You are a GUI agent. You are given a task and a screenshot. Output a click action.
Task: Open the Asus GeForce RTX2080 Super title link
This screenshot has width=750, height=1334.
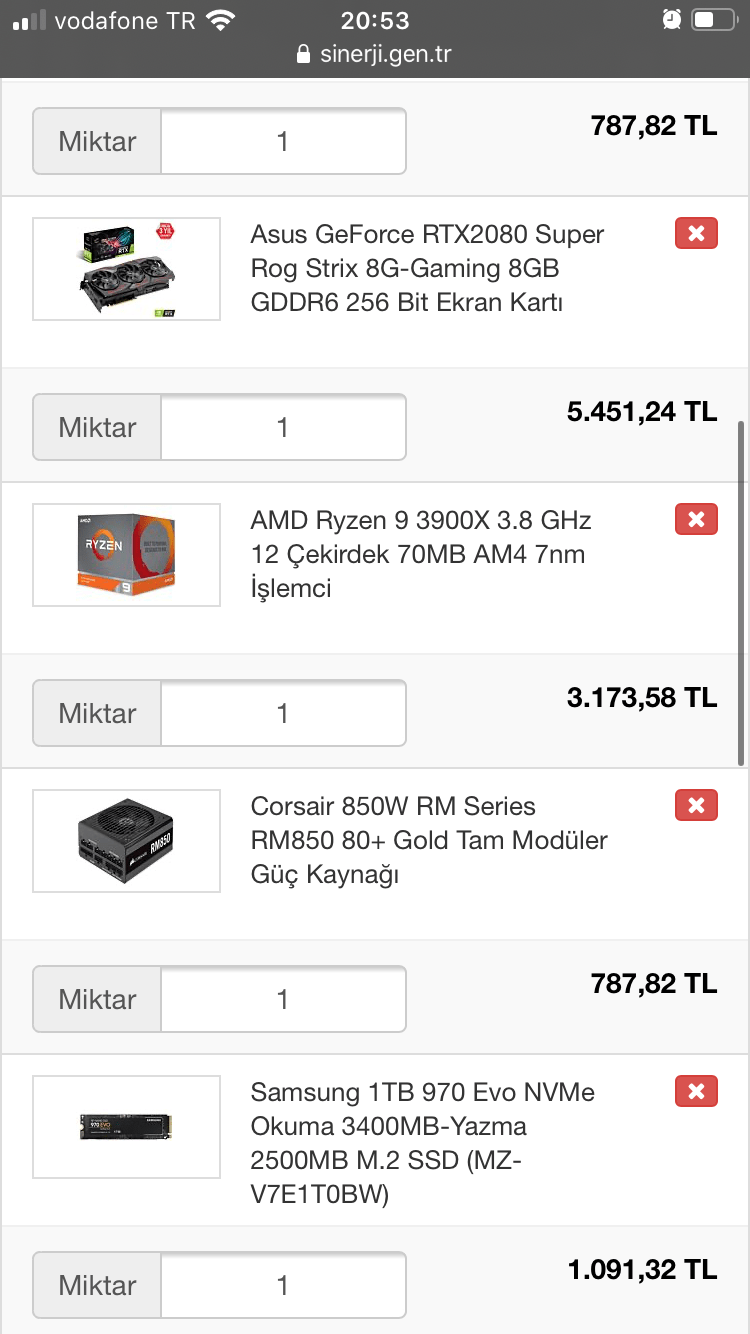click(x=427, y=268)
